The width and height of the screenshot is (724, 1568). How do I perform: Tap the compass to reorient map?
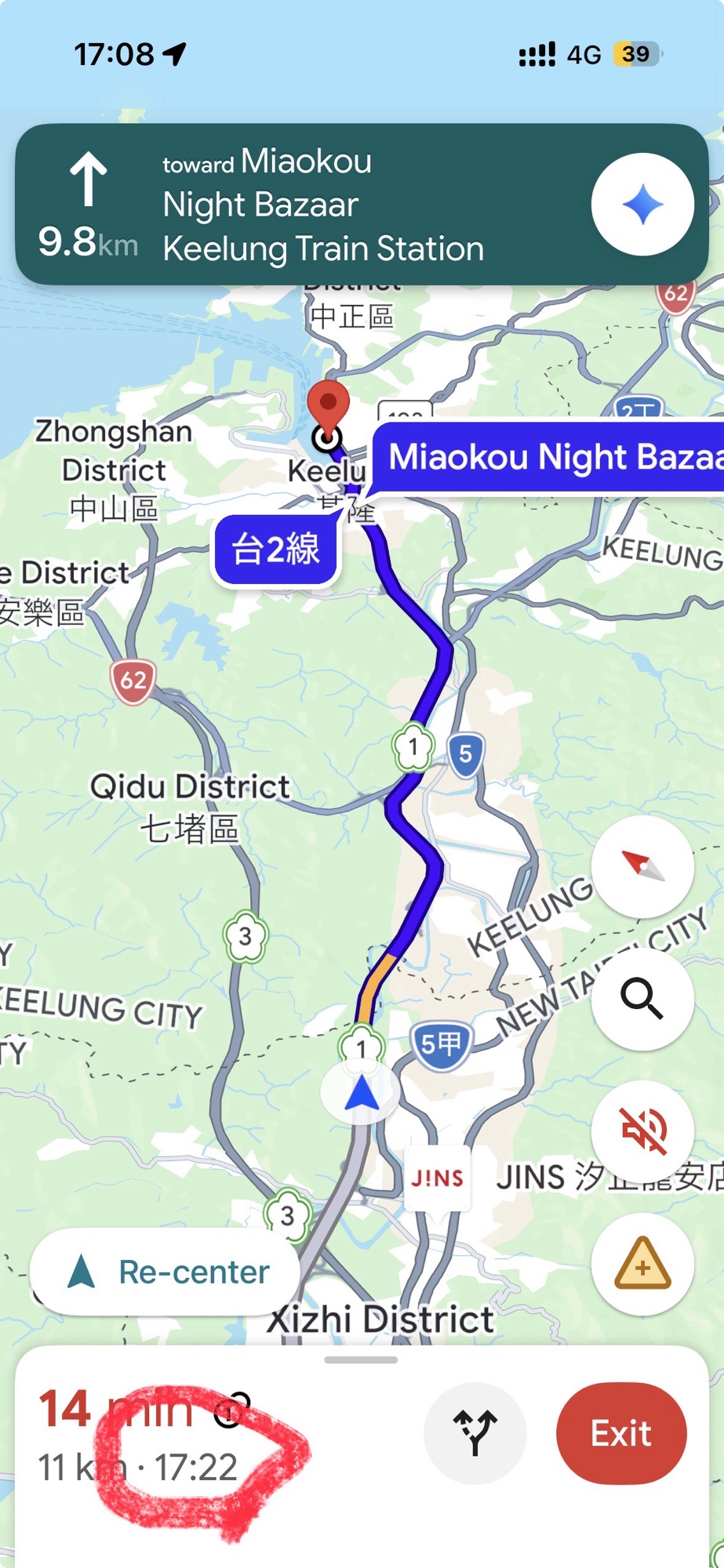click(642, 866)
